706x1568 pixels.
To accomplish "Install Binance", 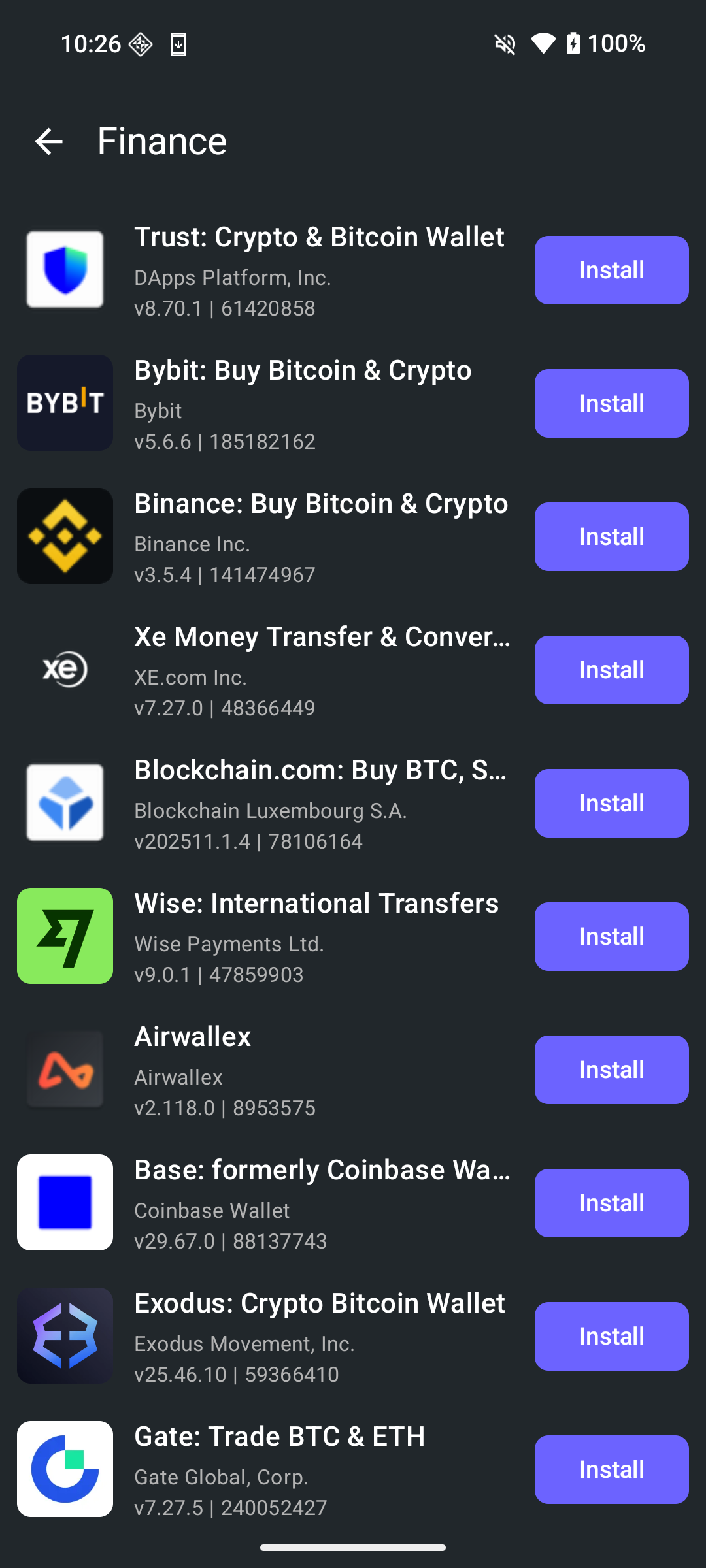I will click(611, 536).
